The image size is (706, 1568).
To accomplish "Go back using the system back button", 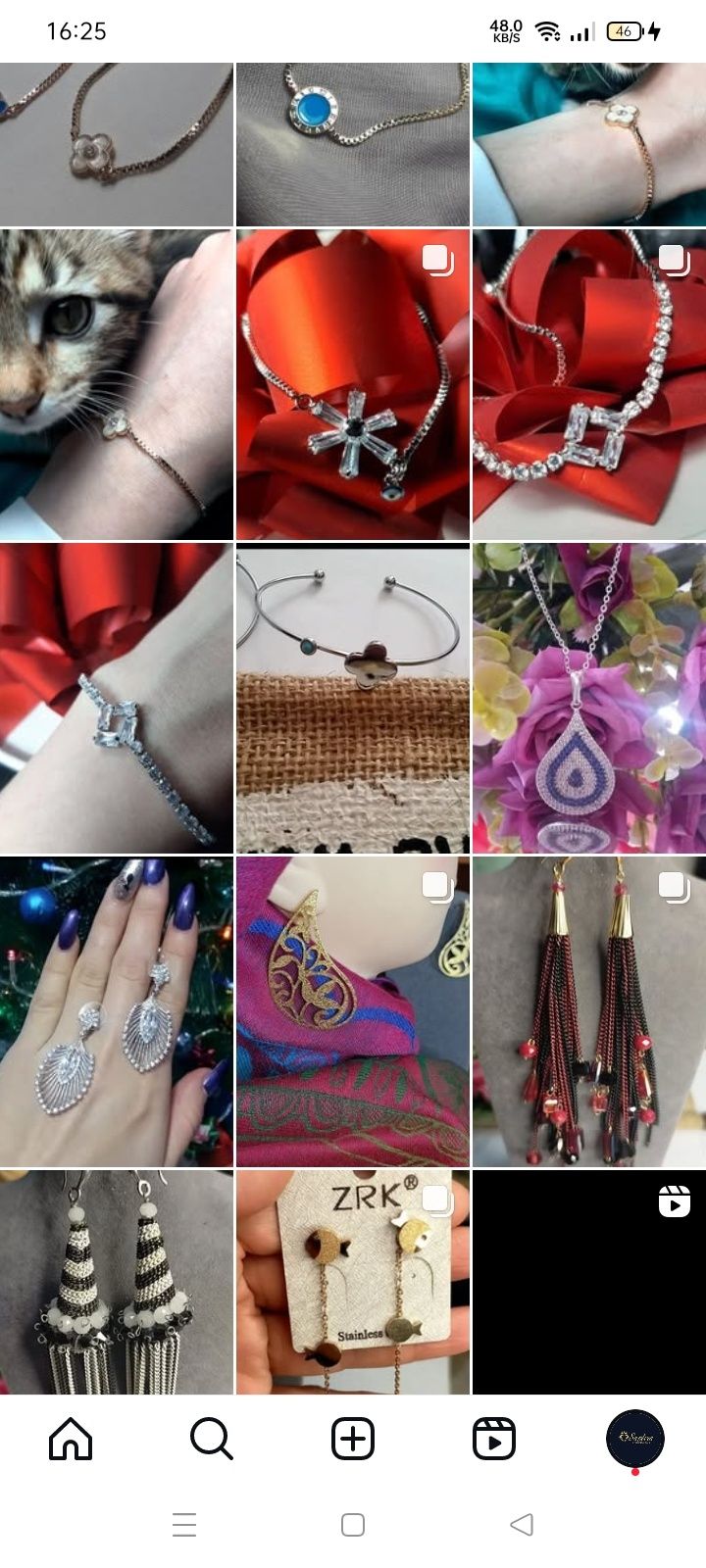I will click(x=522, y=1525).
